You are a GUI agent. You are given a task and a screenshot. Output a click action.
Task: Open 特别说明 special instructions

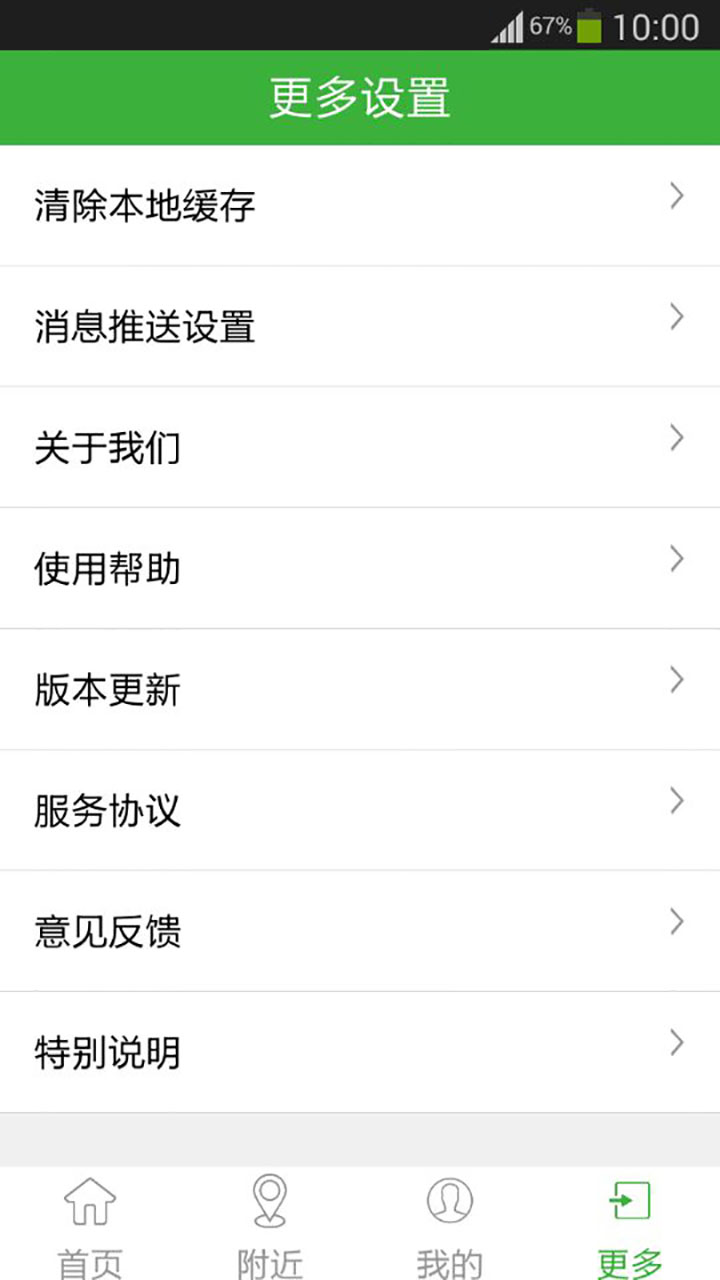coord(107,1050)
